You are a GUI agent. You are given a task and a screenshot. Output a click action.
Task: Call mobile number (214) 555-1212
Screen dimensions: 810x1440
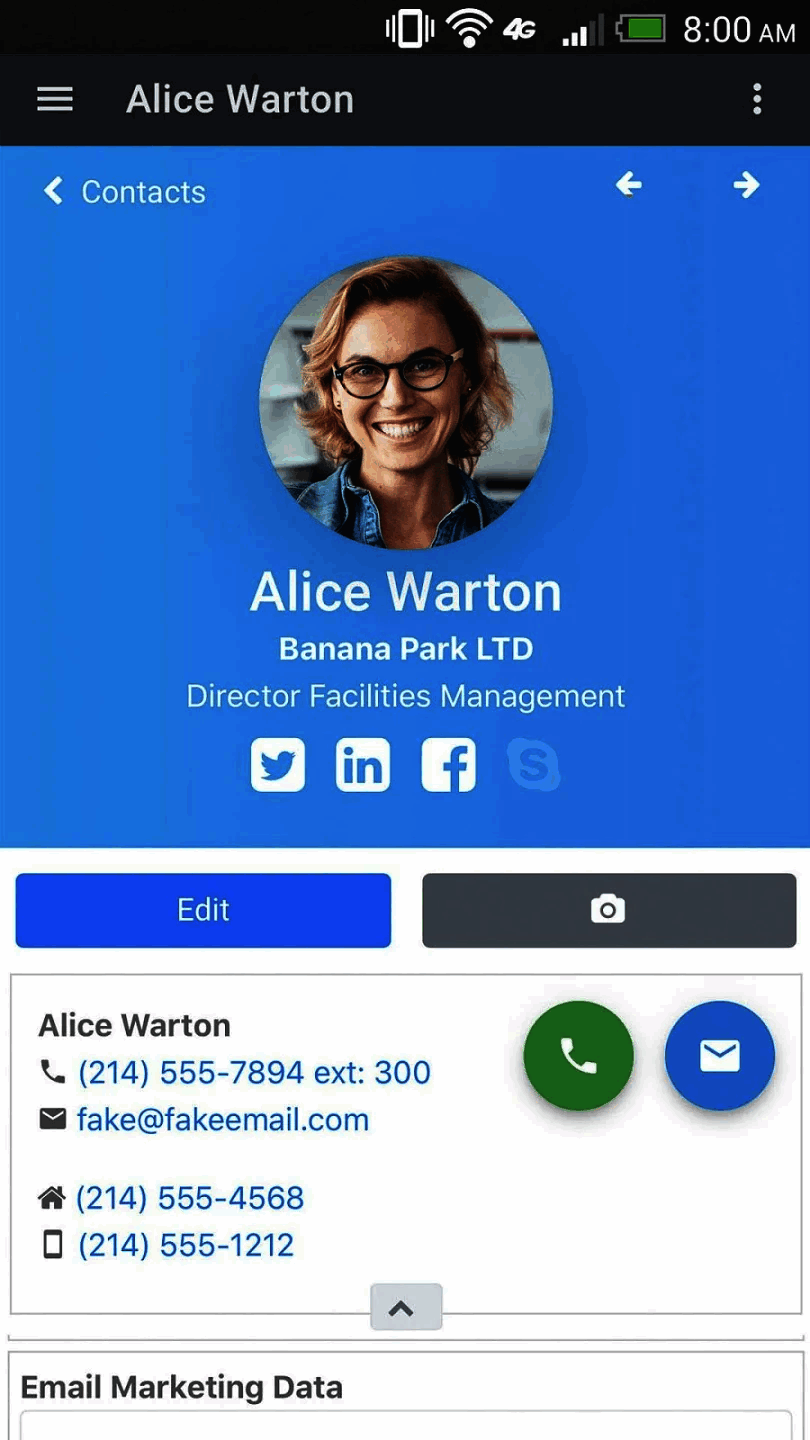point(186,1245)
